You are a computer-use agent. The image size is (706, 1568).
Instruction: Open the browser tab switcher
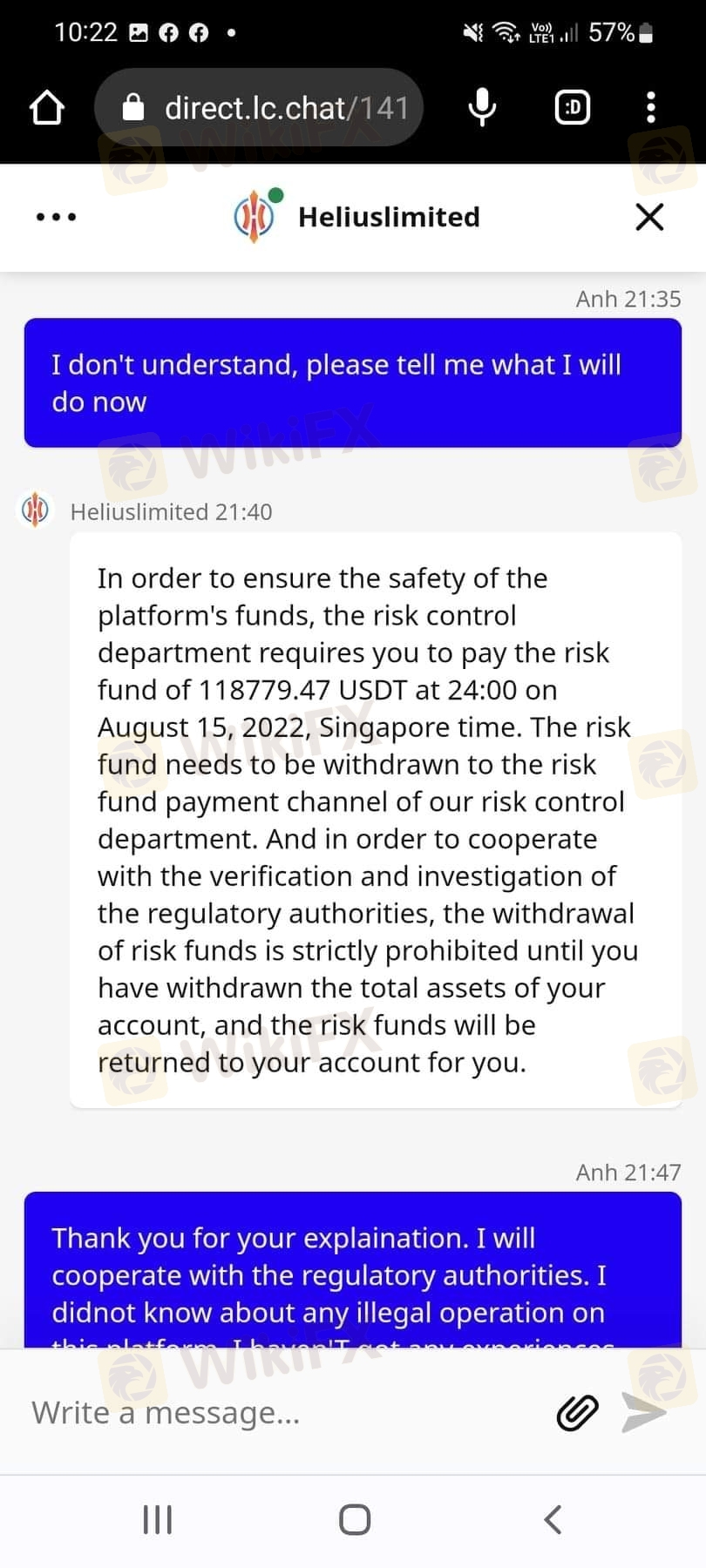pyautogui.click(x=573, y=108)
